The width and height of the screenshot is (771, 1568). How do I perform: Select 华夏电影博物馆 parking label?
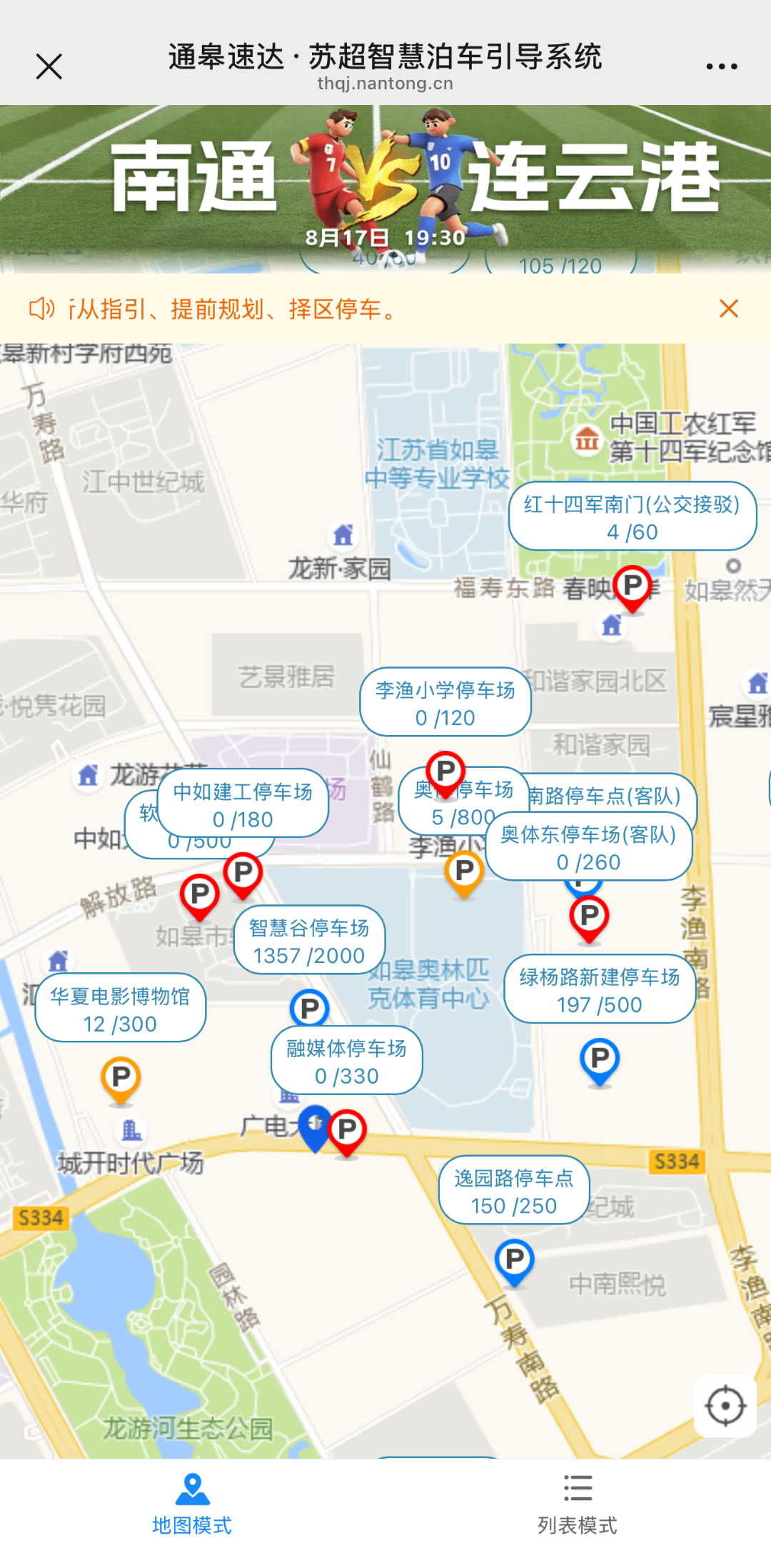(x=120, y=1009)
